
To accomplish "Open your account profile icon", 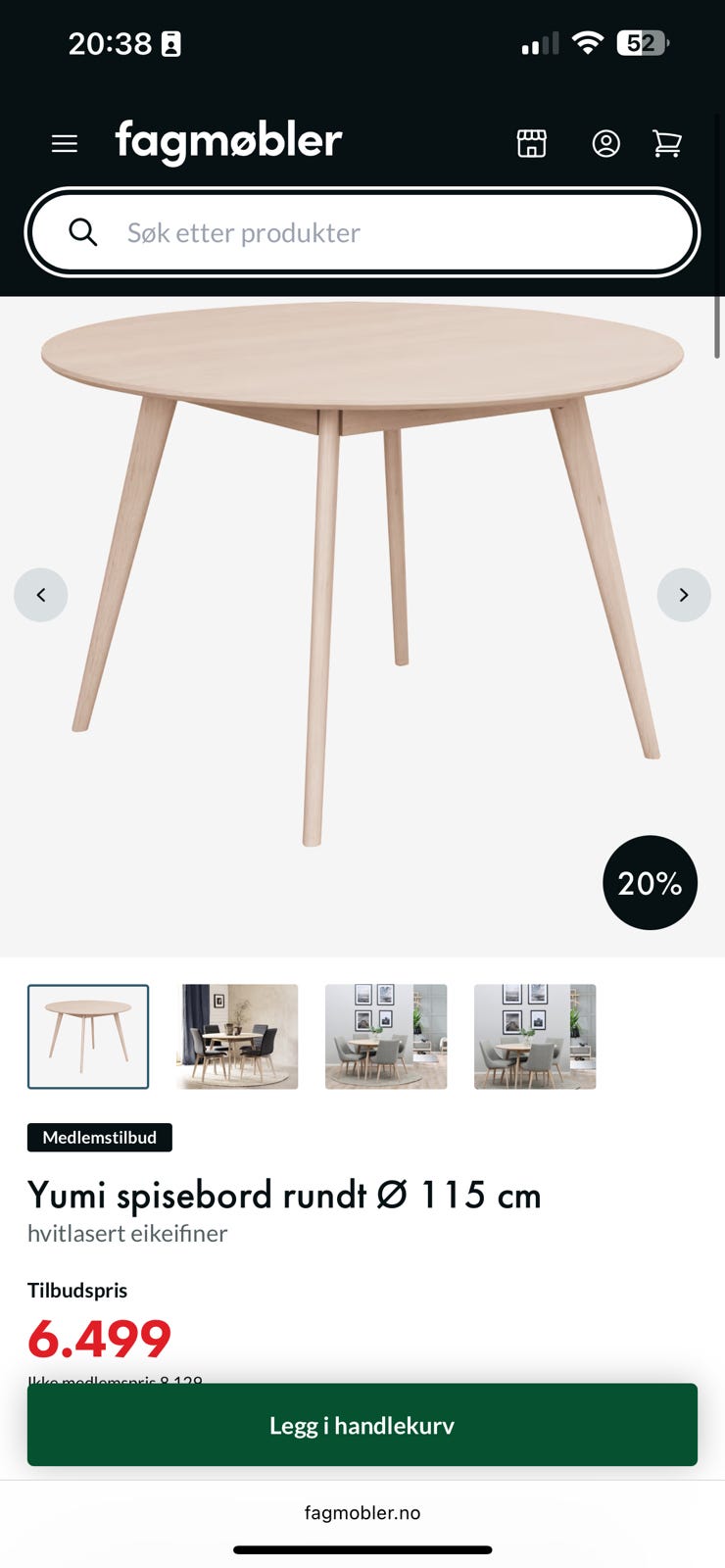I will coord(605,143).
